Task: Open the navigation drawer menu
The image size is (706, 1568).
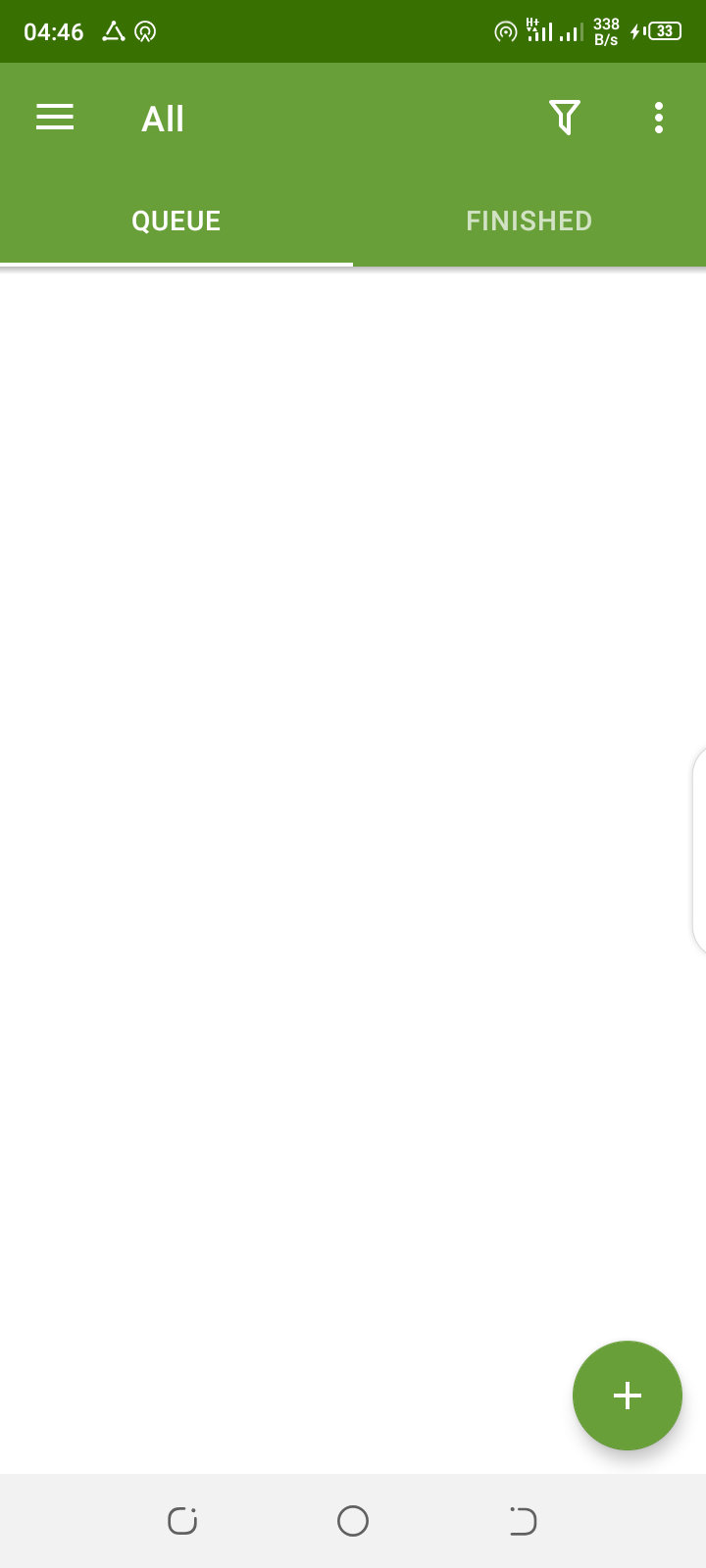Action: (55, 119)
